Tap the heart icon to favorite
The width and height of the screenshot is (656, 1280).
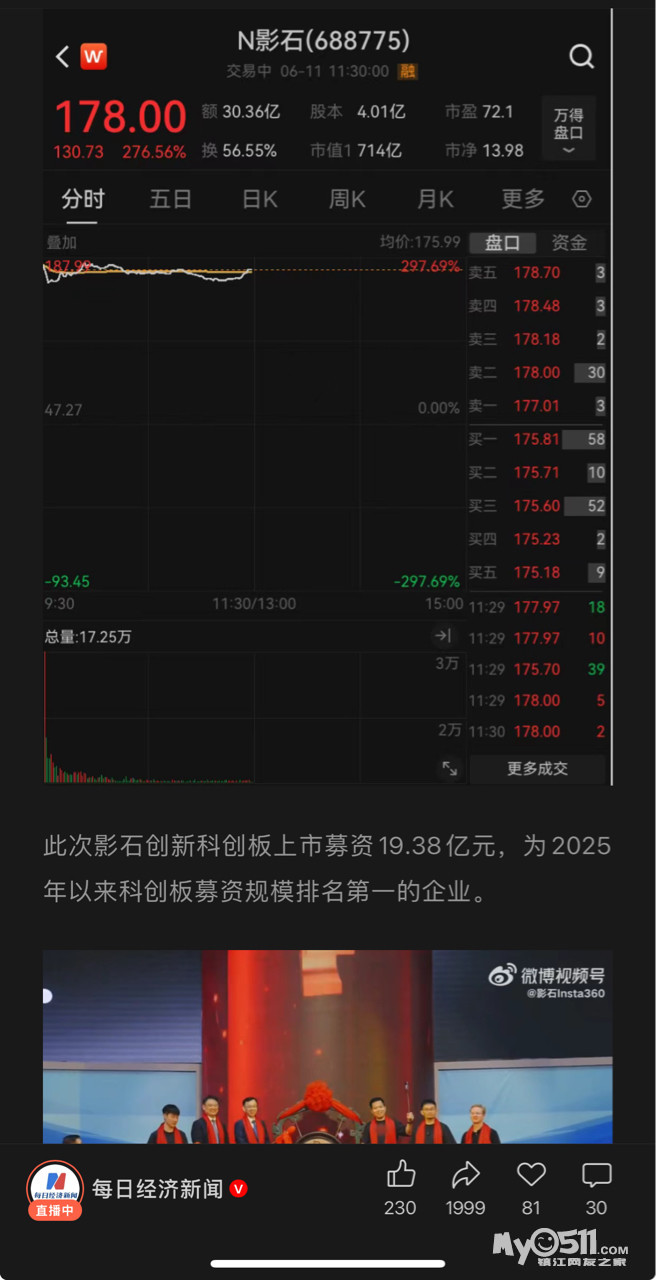531,1175
